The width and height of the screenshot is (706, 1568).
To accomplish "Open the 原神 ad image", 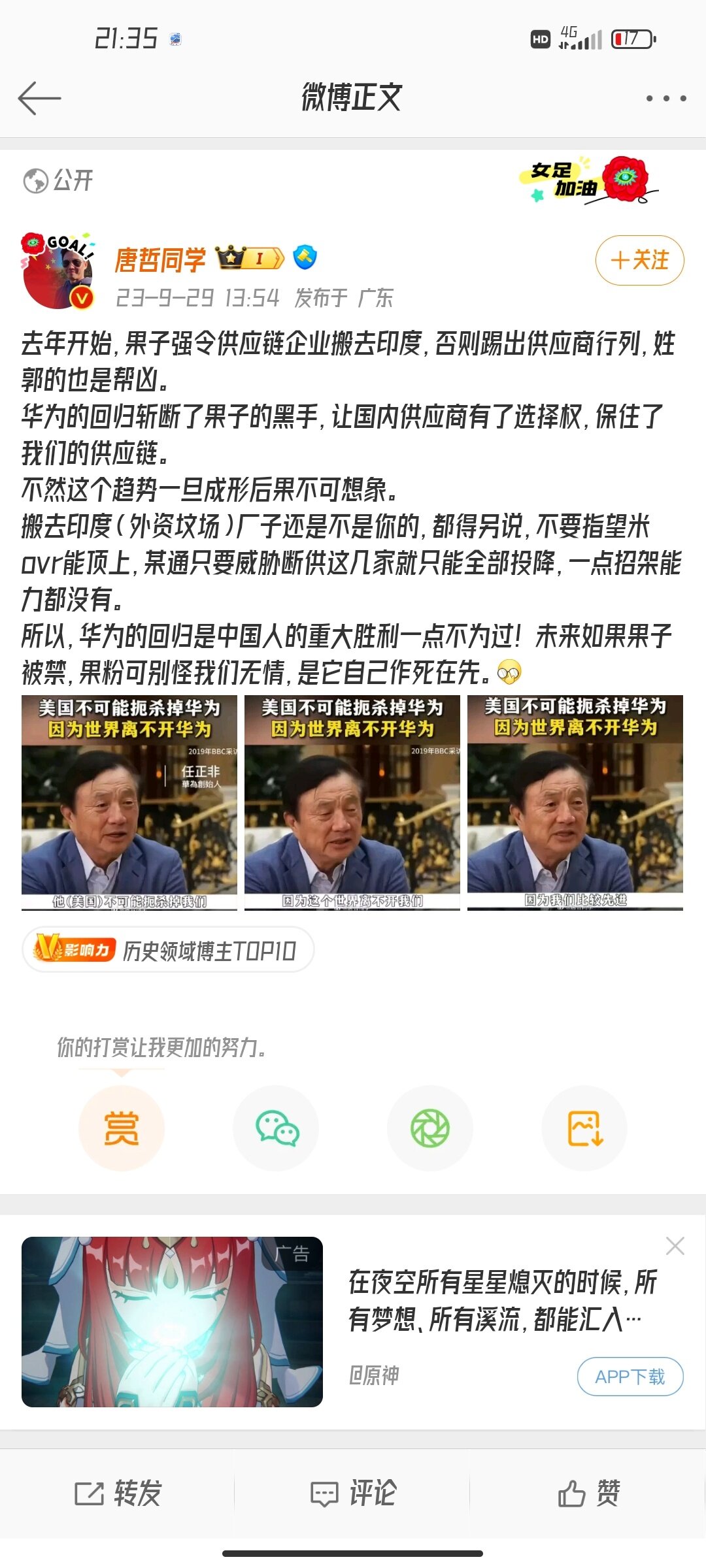I will 172,1322.
